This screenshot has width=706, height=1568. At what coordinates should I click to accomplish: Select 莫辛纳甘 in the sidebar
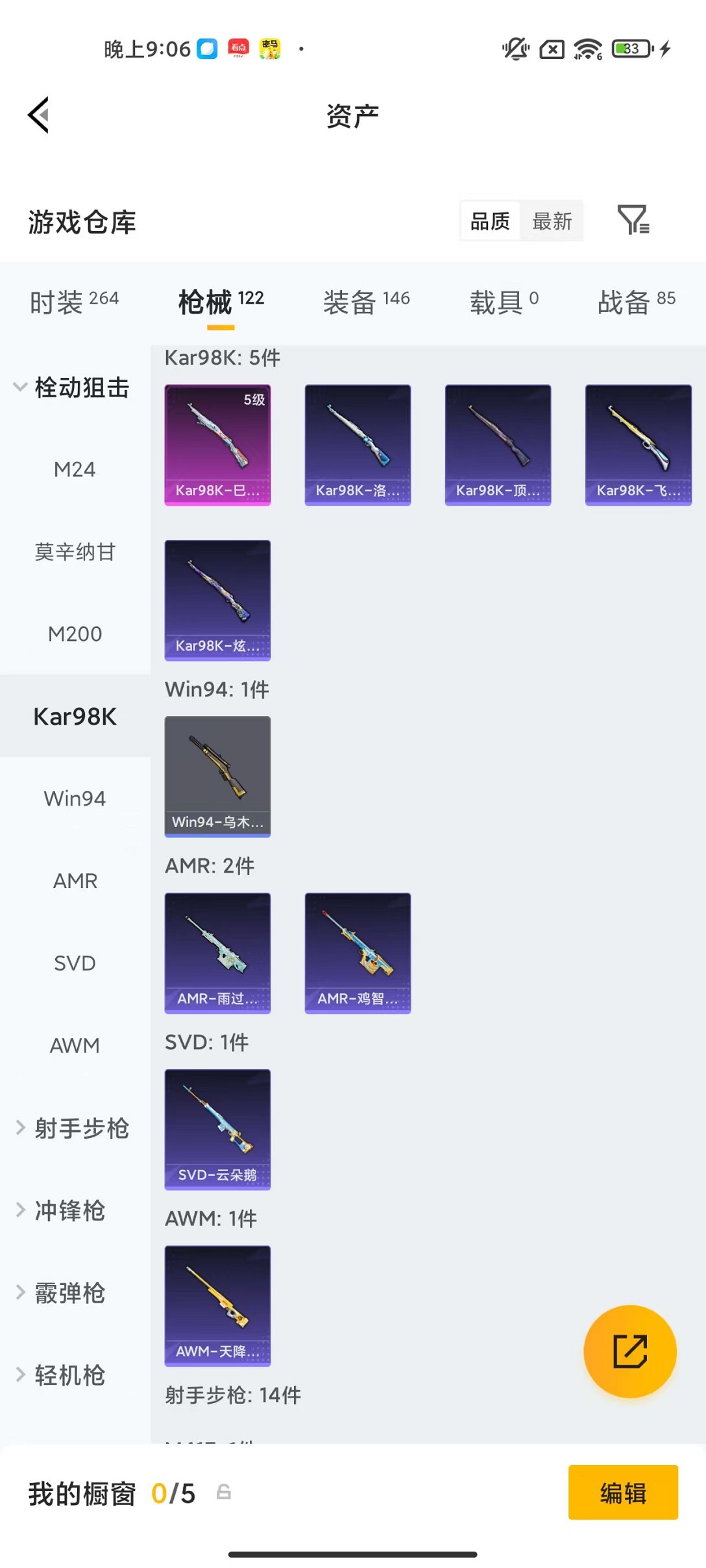(75, 551)
